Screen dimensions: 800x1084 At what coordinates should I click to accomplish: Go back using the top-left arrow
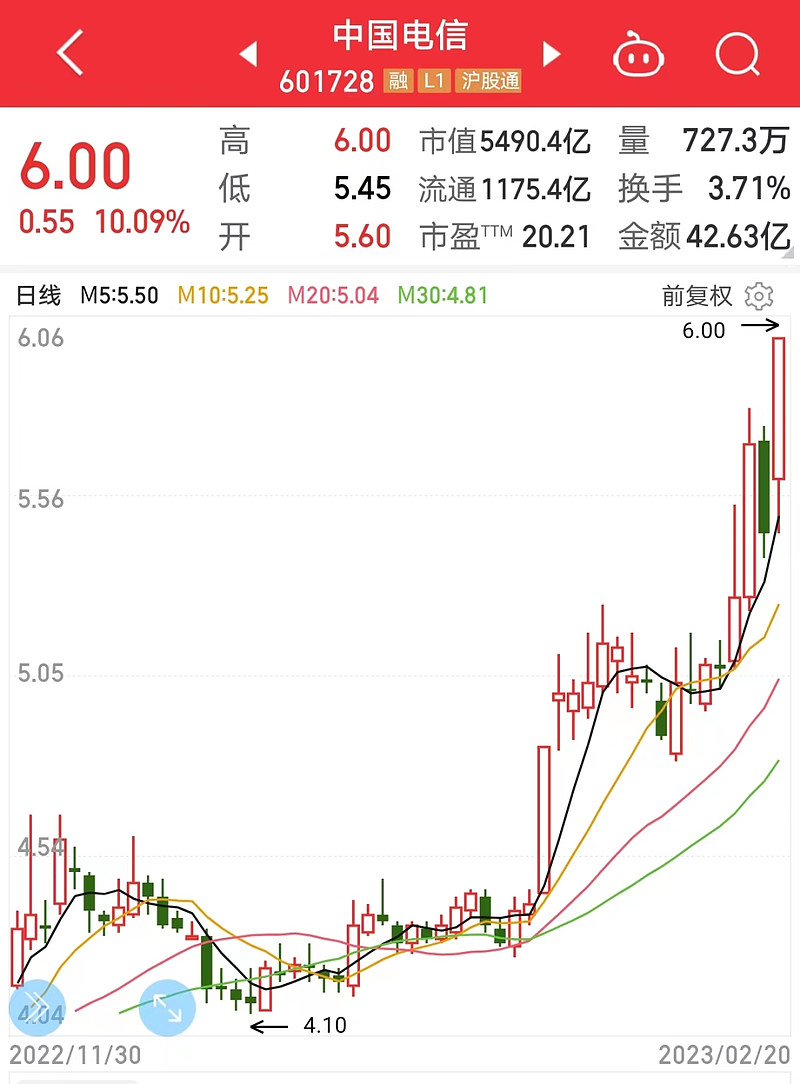click(70, 53)
